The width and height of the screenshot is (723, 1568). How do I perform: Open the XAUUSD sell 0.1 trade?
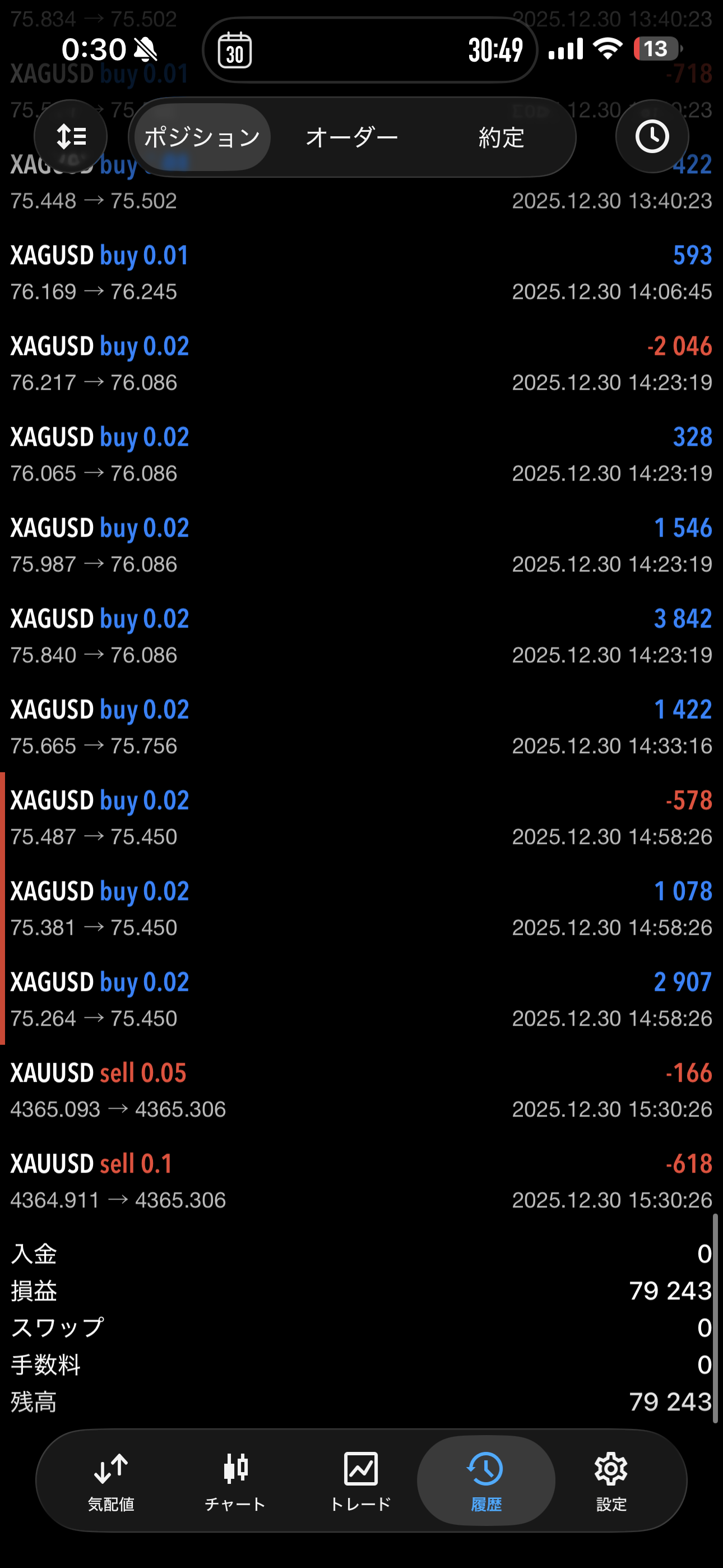(361, 1181)
